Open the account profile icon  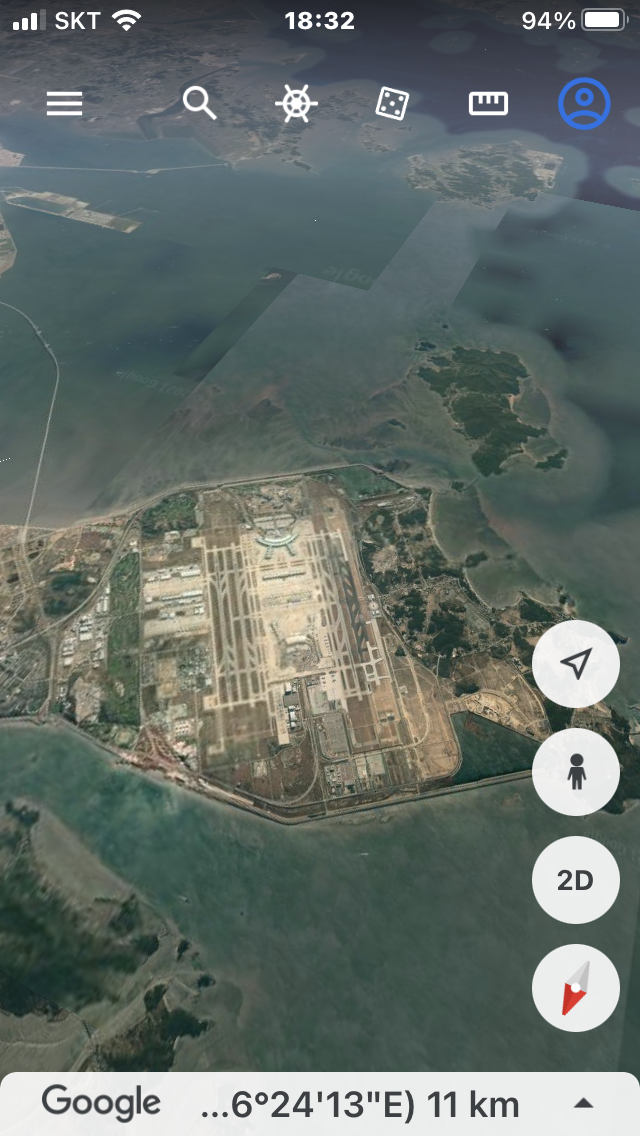click(x=584, y=104)
